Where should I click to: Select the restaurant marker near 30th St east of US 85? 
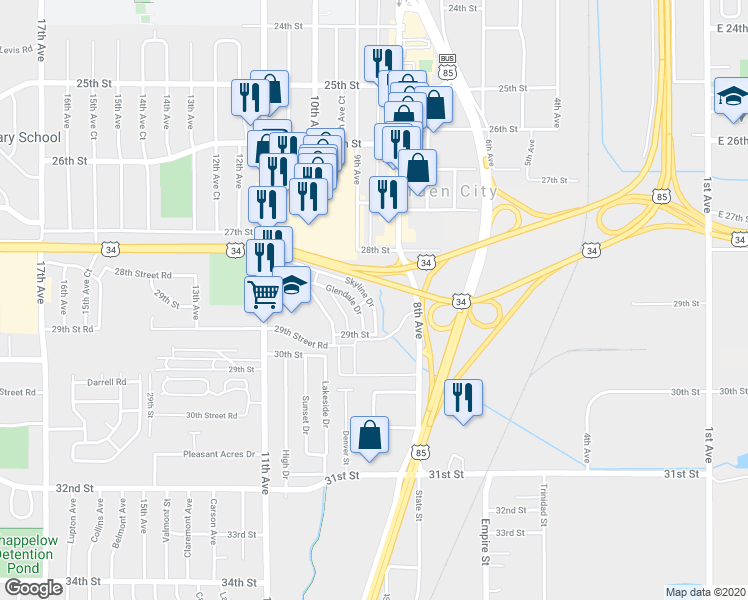click(463, 400)
